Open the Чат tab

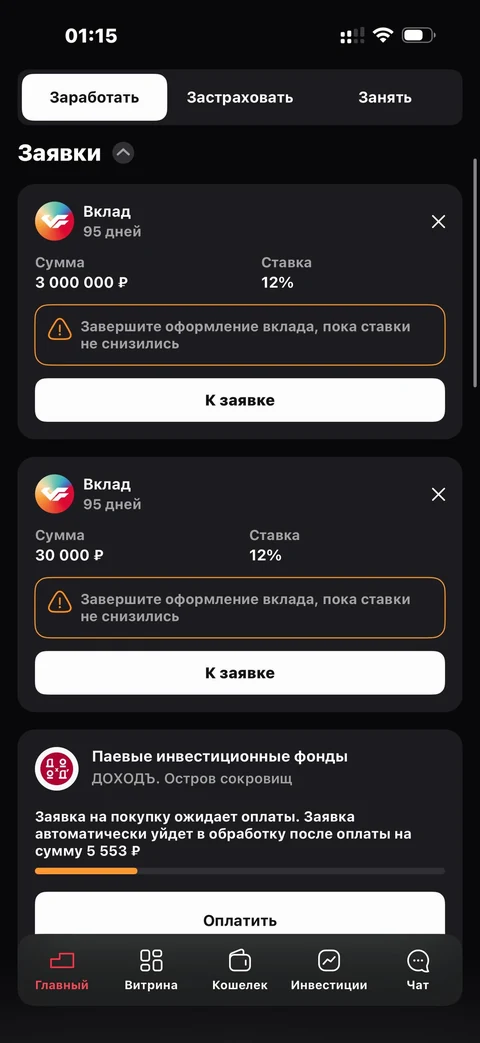pos(418,970)
